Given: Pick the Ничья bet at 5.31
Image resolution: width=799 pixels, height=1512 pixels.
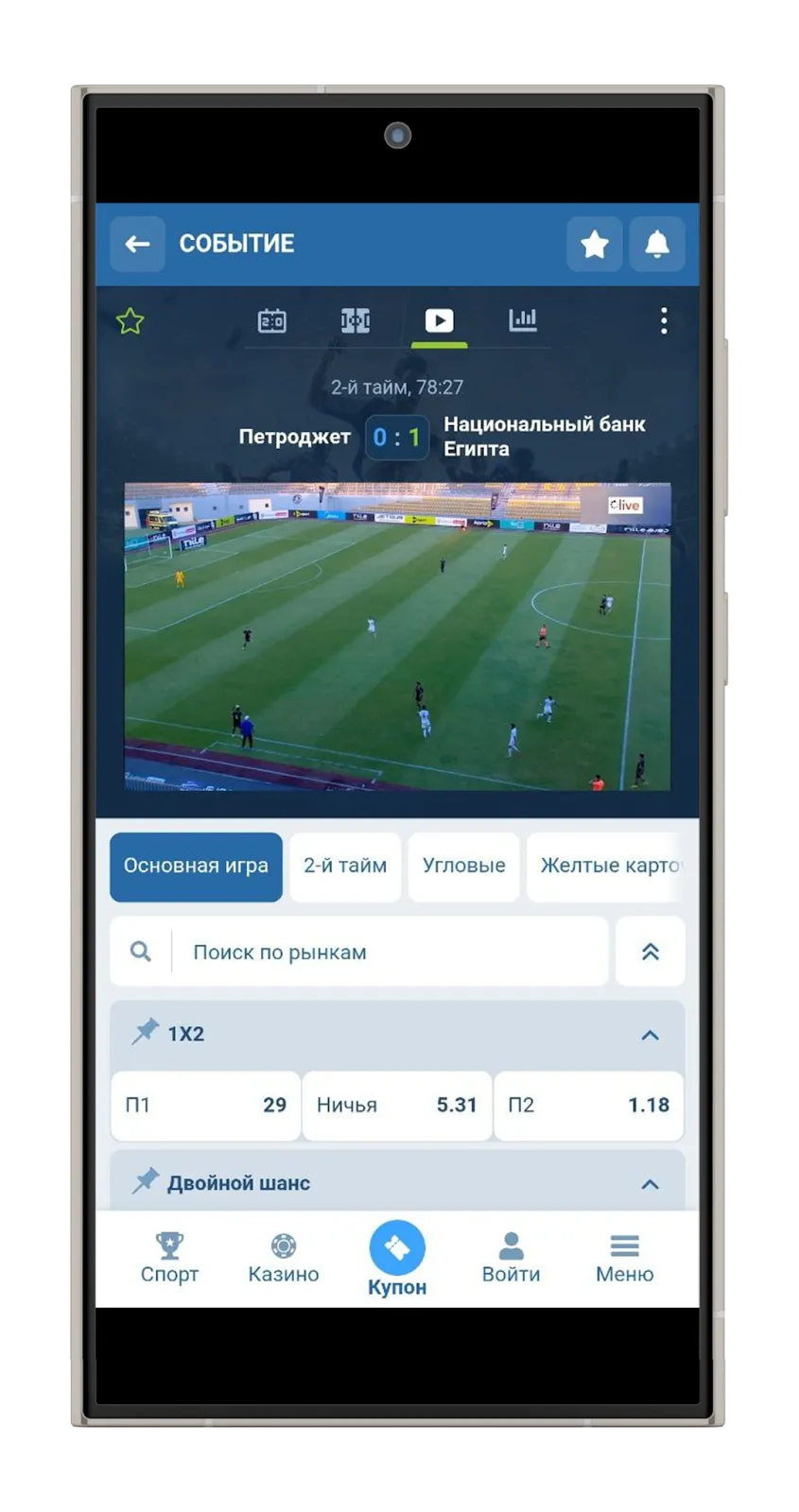Looking at the screenshot, I should pyautogui.click(x=397, y=1106).
